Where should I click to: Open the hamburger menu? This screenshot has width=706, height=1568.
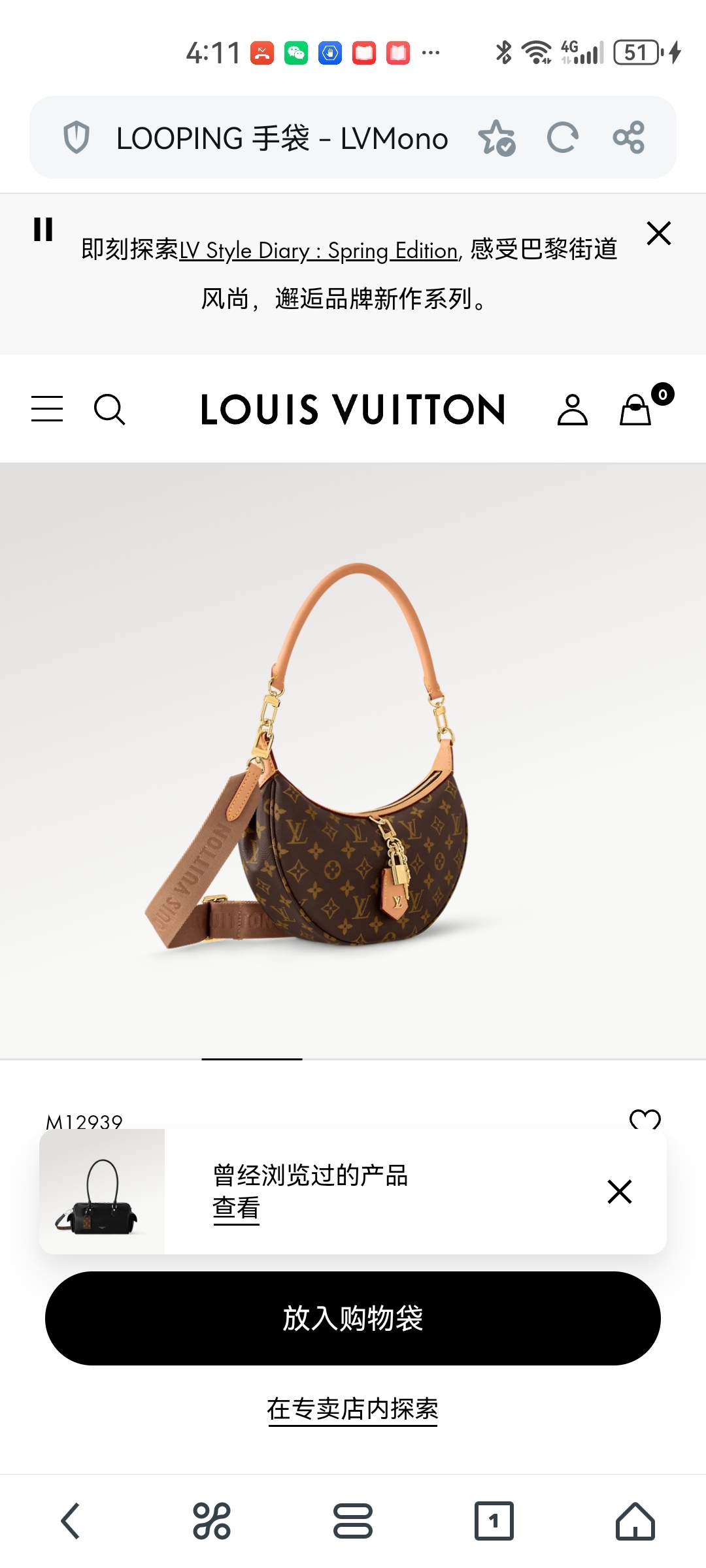coord(47,409)
